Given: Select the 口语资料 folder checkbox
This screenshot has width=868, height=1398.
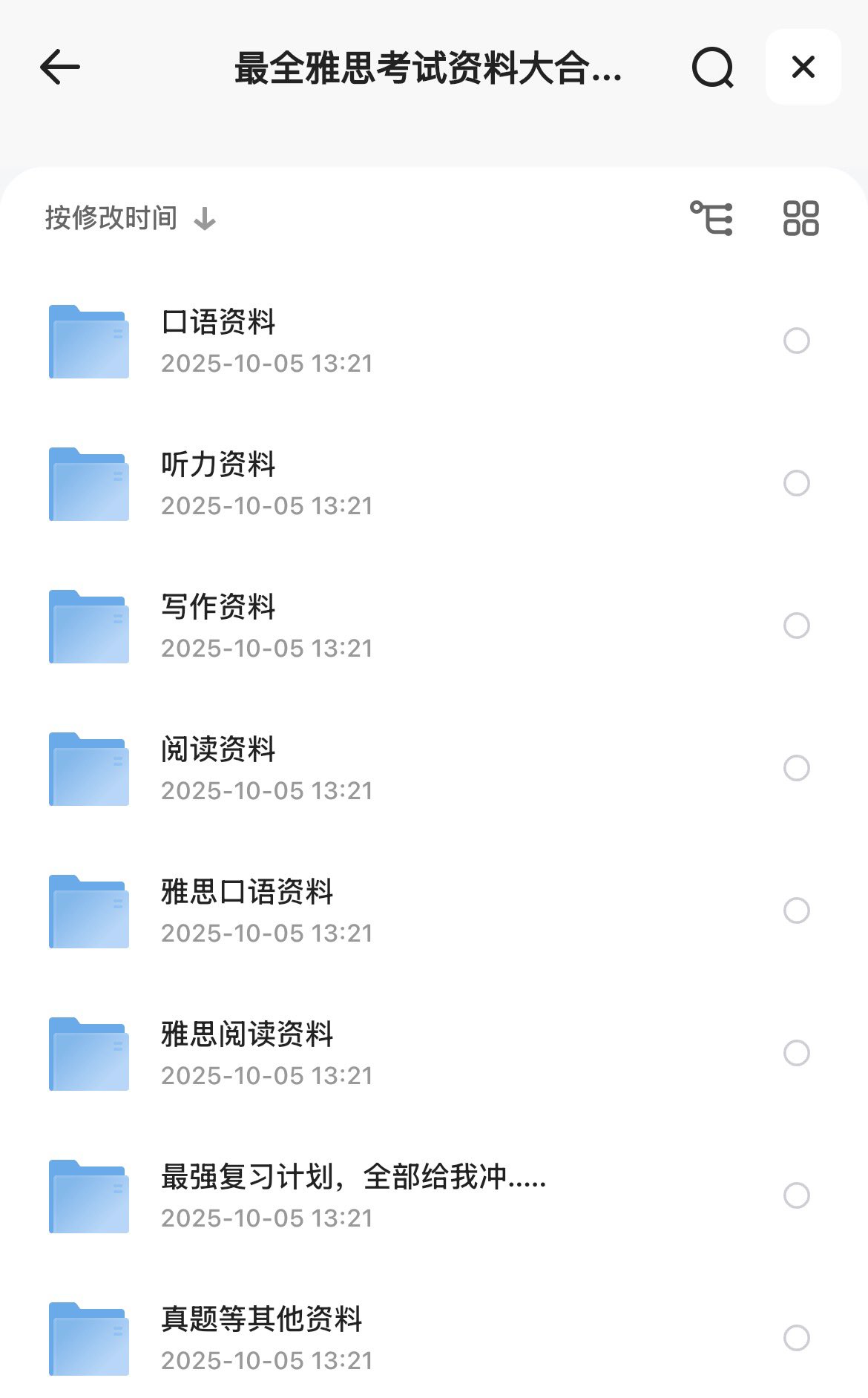Looking at the screenshot, I should [x=797, y=341].
